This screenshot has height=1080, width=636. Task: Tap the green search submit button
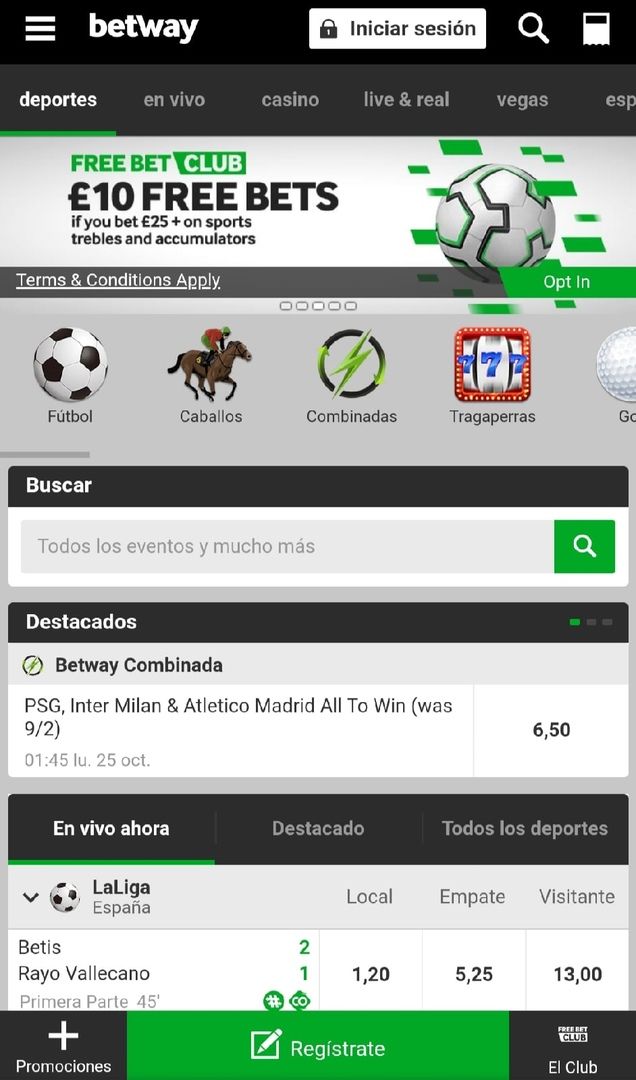[x=584, y=546]
